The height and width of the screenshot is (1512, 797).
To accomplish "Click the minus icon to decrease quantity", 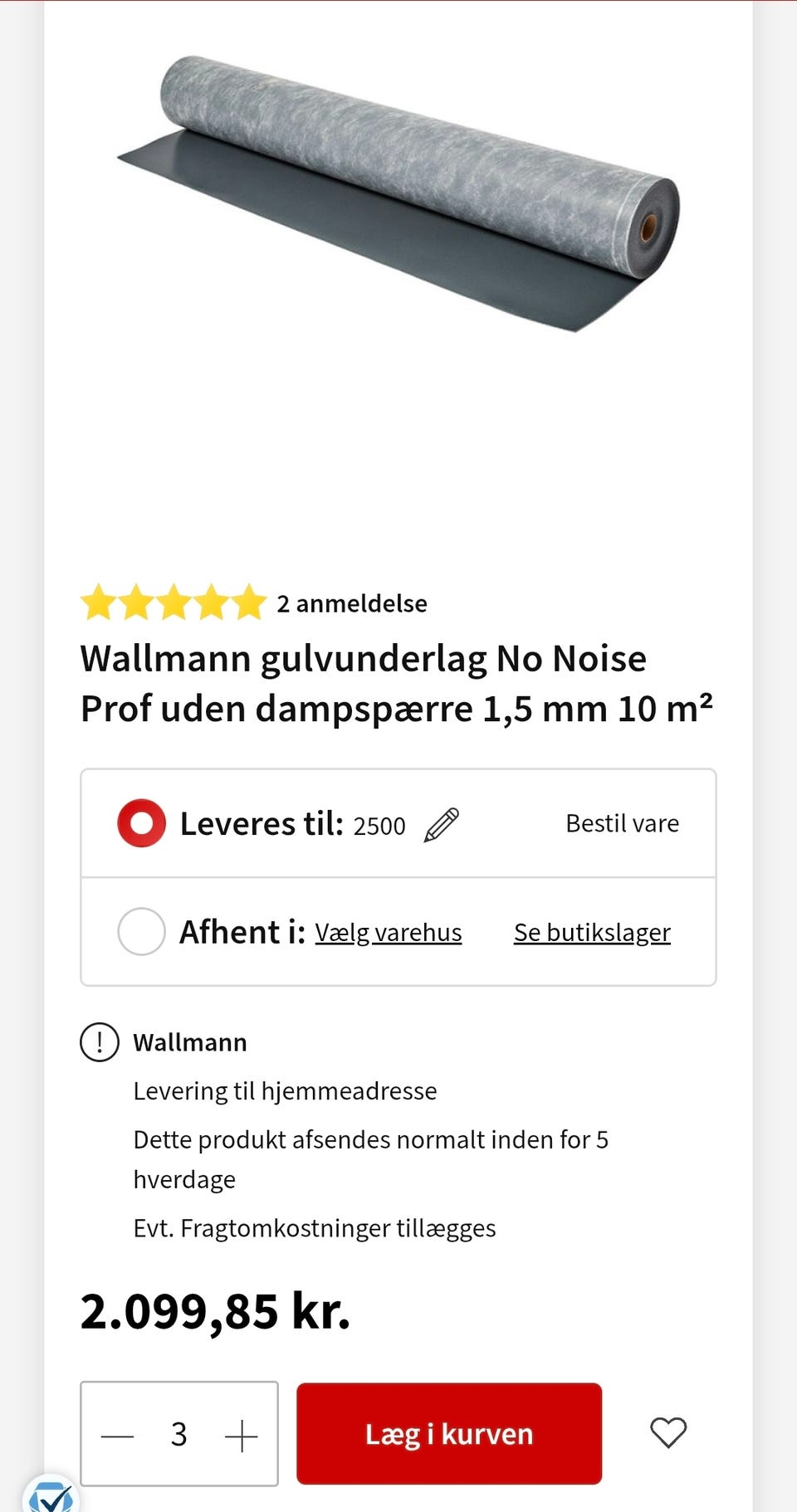I will coord(116,1435).
